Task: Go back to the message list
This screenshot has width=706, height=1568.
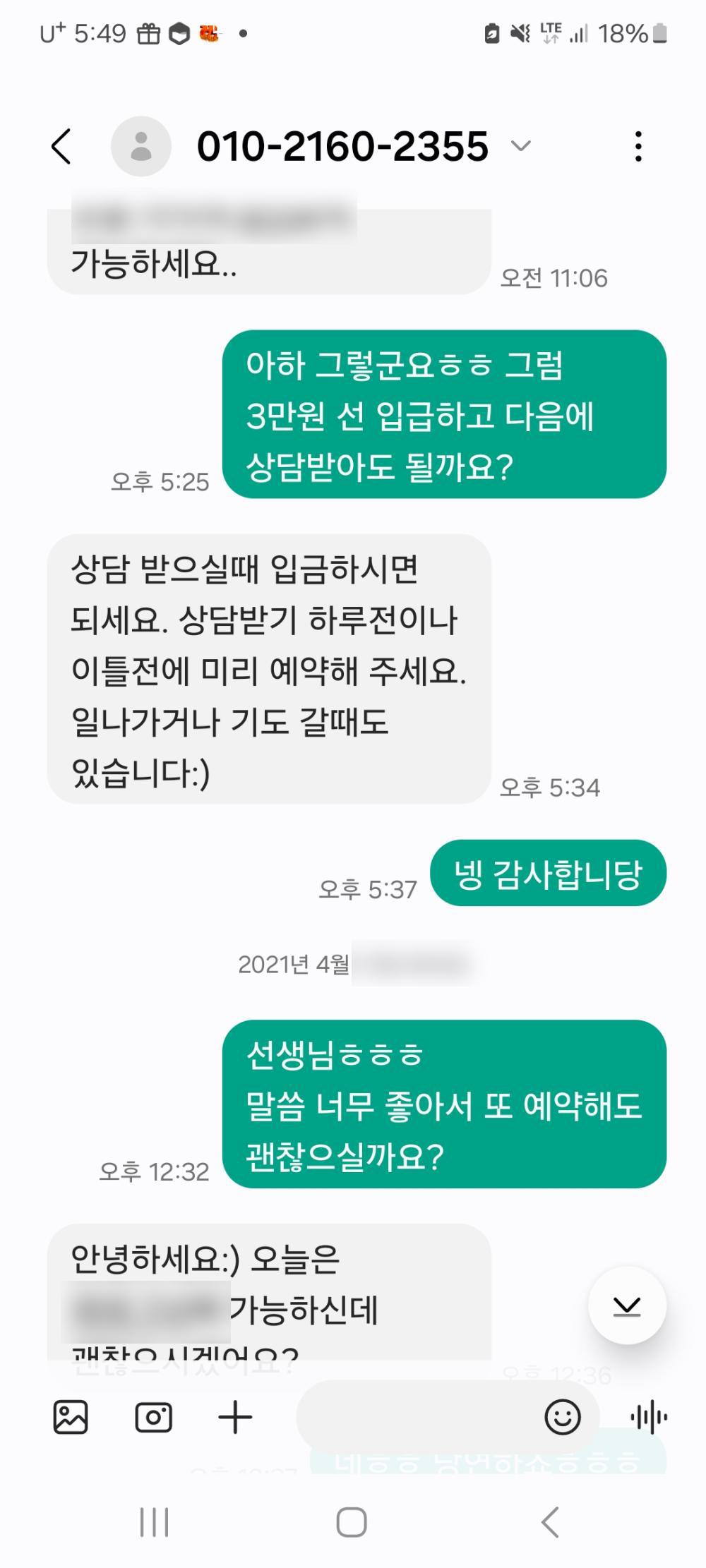Action: pyautogui.click(x=61, y=146)
